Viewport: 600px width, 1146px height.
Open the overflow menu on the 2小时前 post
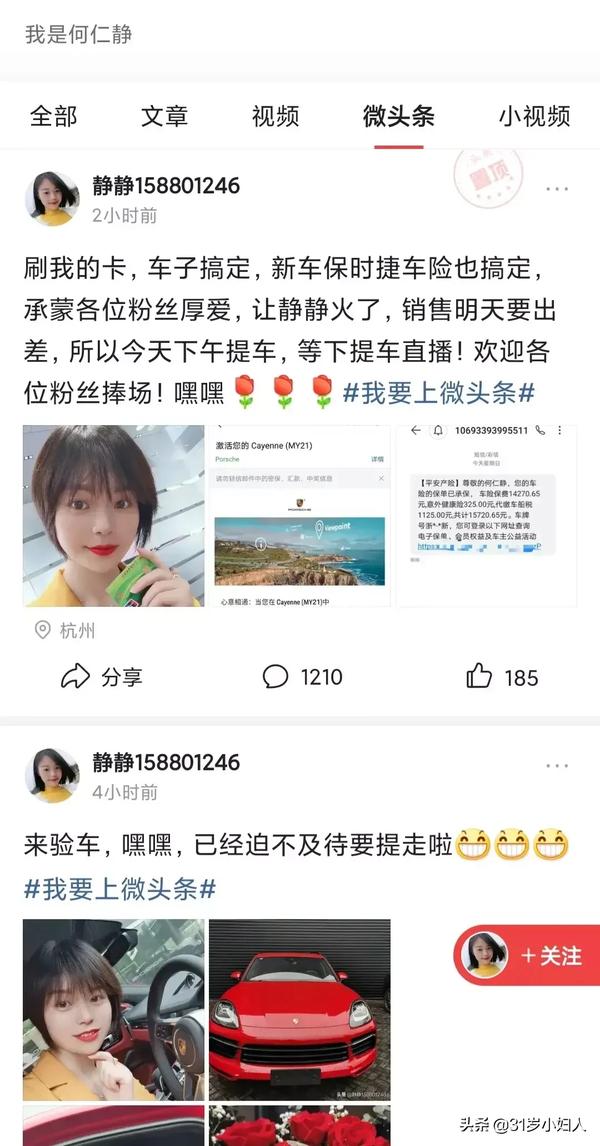click(556, 190)
